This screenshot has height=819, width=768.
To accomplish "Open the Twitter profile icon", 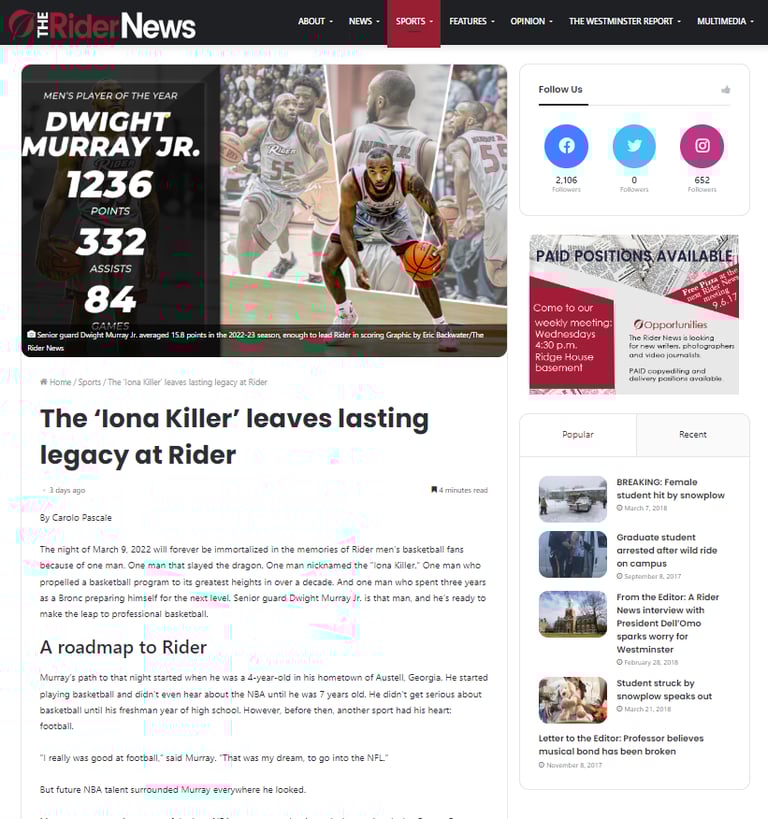I will click(x=634, y=146).
